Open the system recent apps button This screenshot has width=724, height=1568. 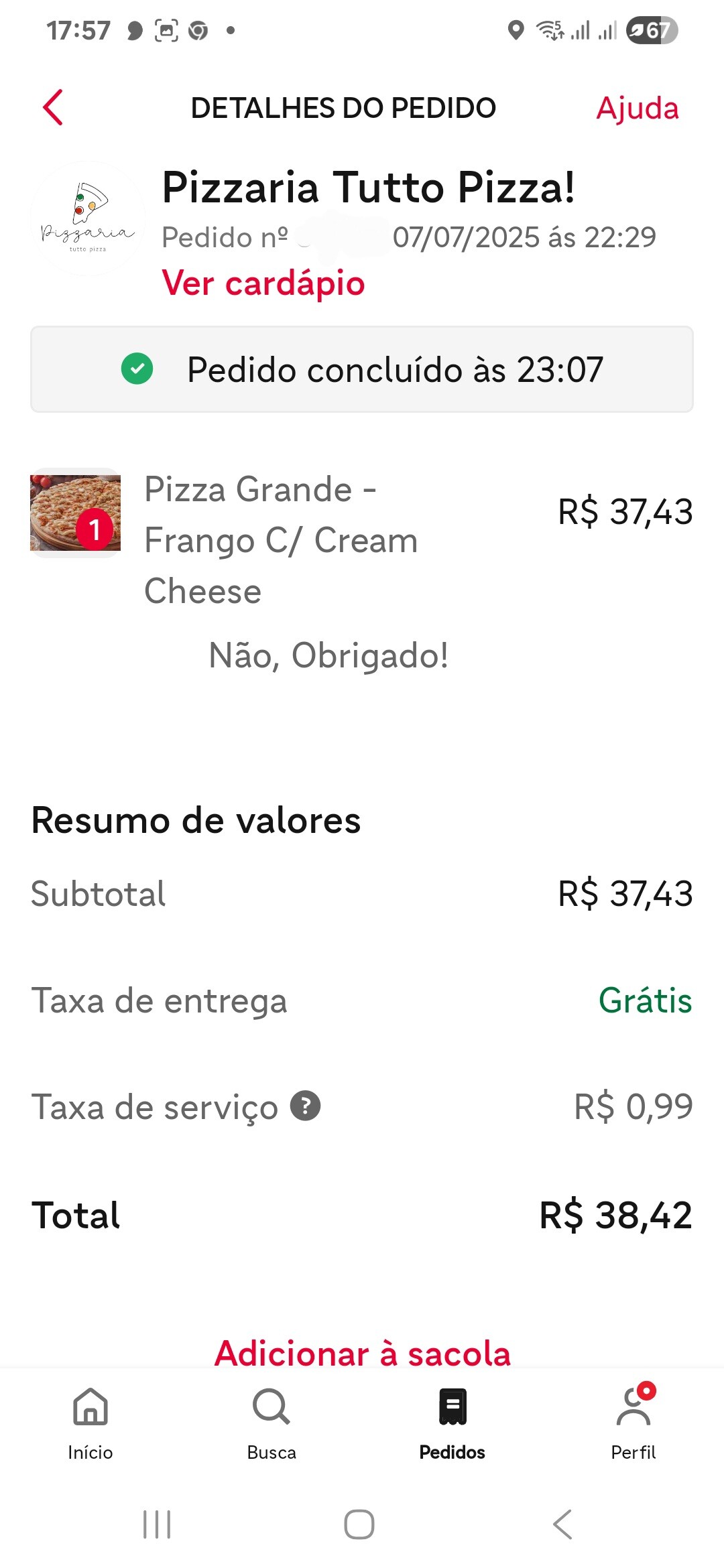click(157, 1524)
